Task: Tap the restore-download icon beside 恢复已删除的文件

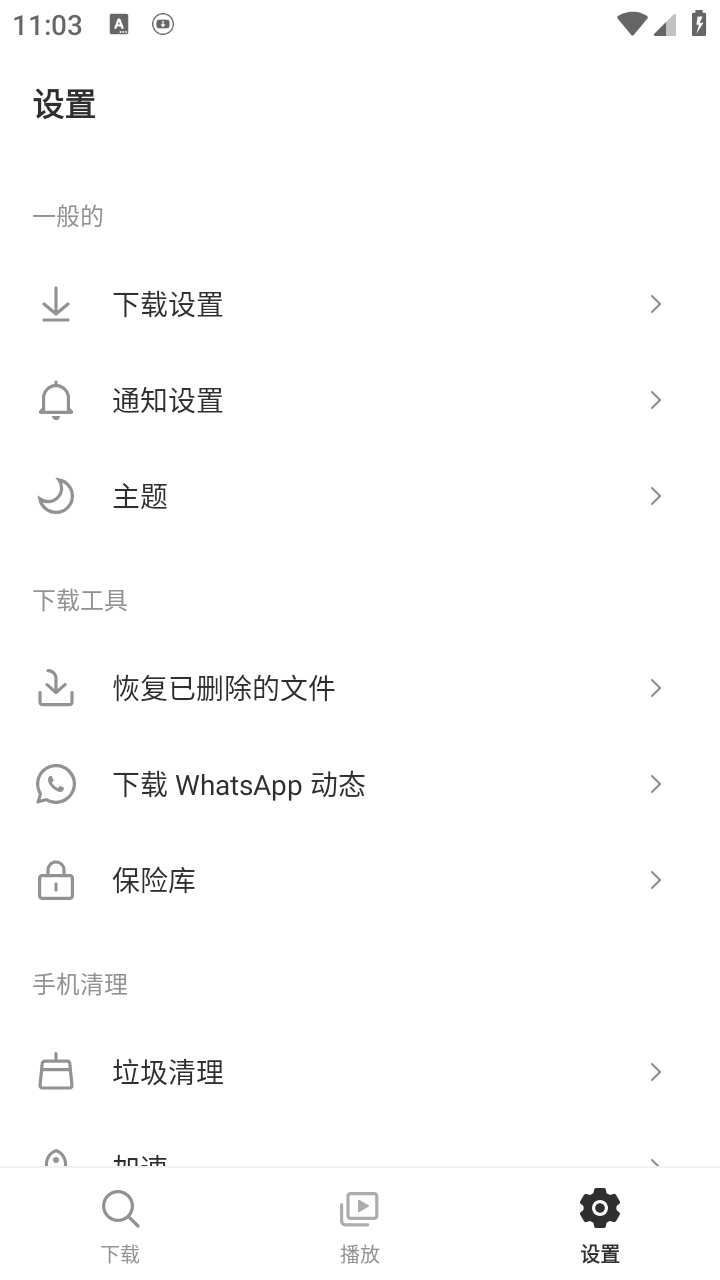Action: point(56,688)
